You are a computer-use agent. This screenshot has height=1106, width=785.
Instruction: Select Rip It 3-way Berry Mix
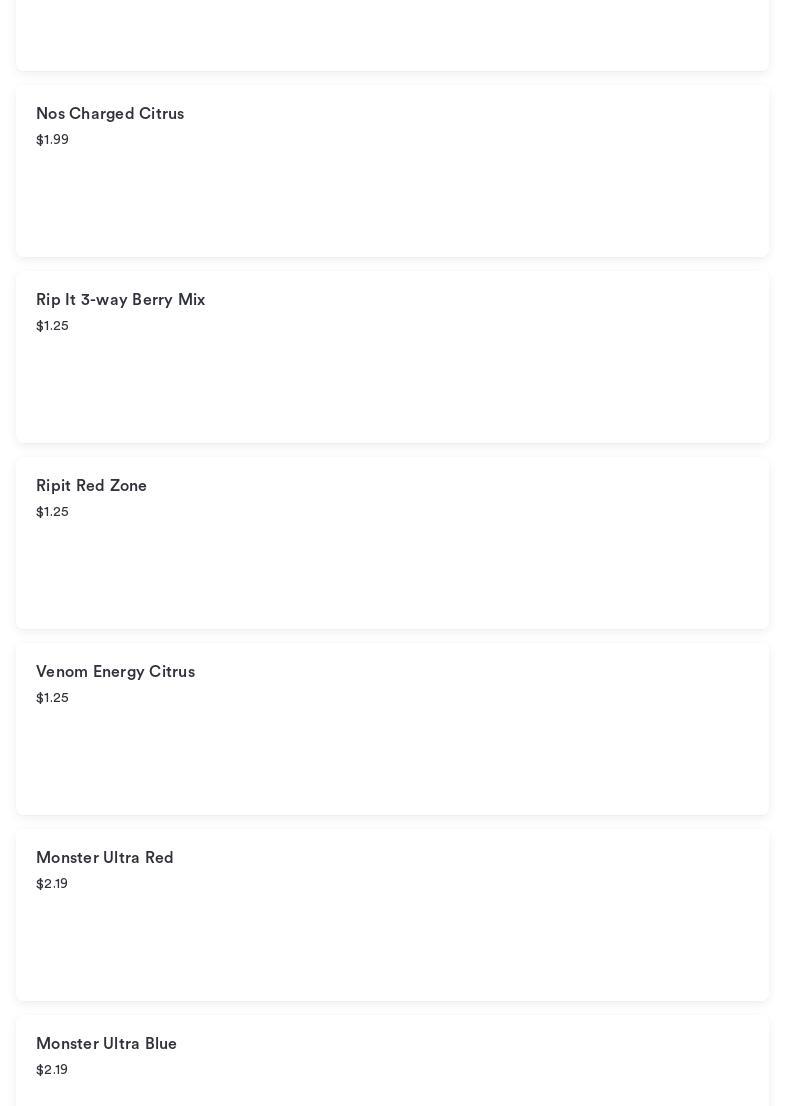(392, 356)
